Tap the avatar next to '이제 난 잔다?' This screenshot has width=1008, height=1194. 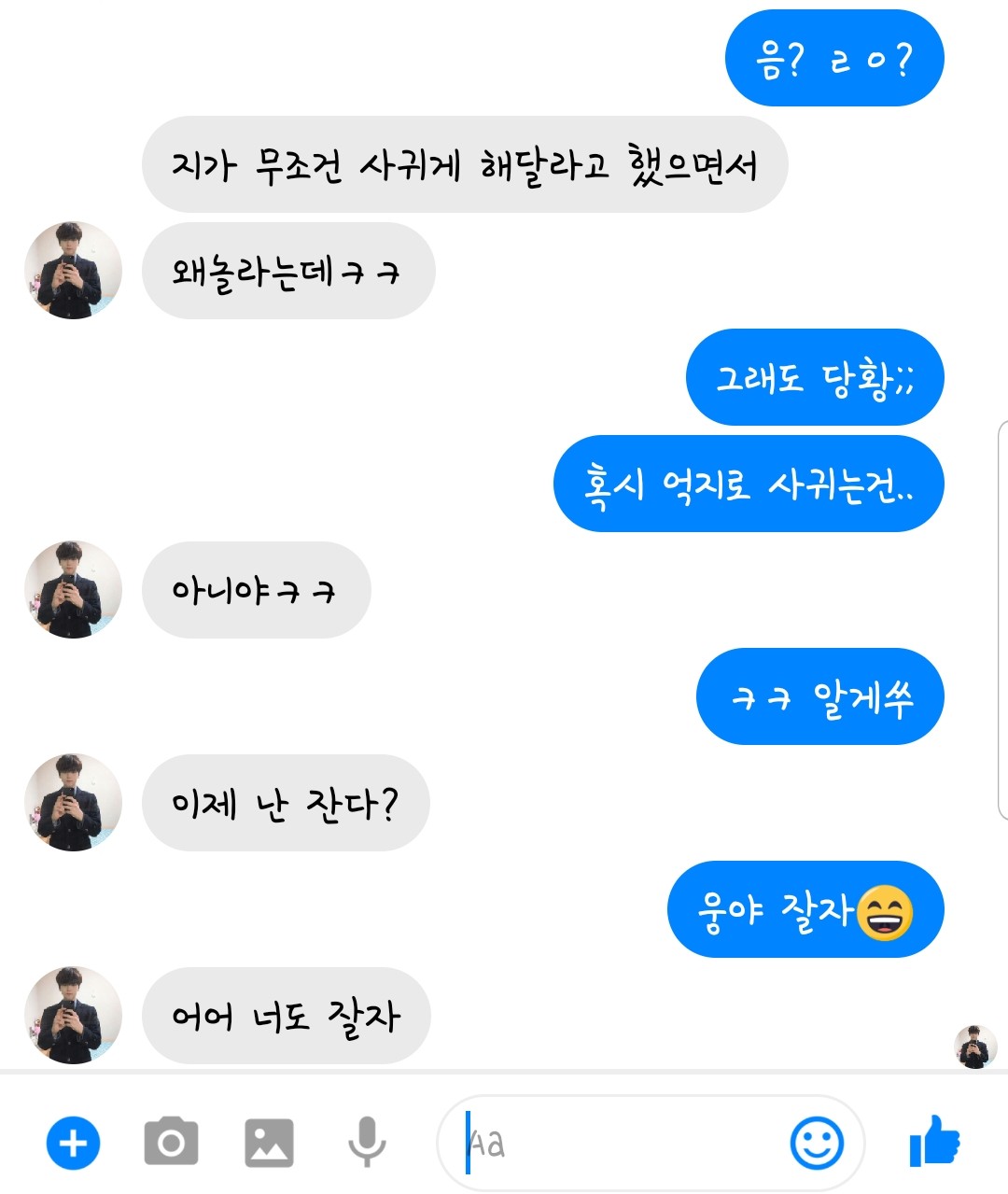73,803
